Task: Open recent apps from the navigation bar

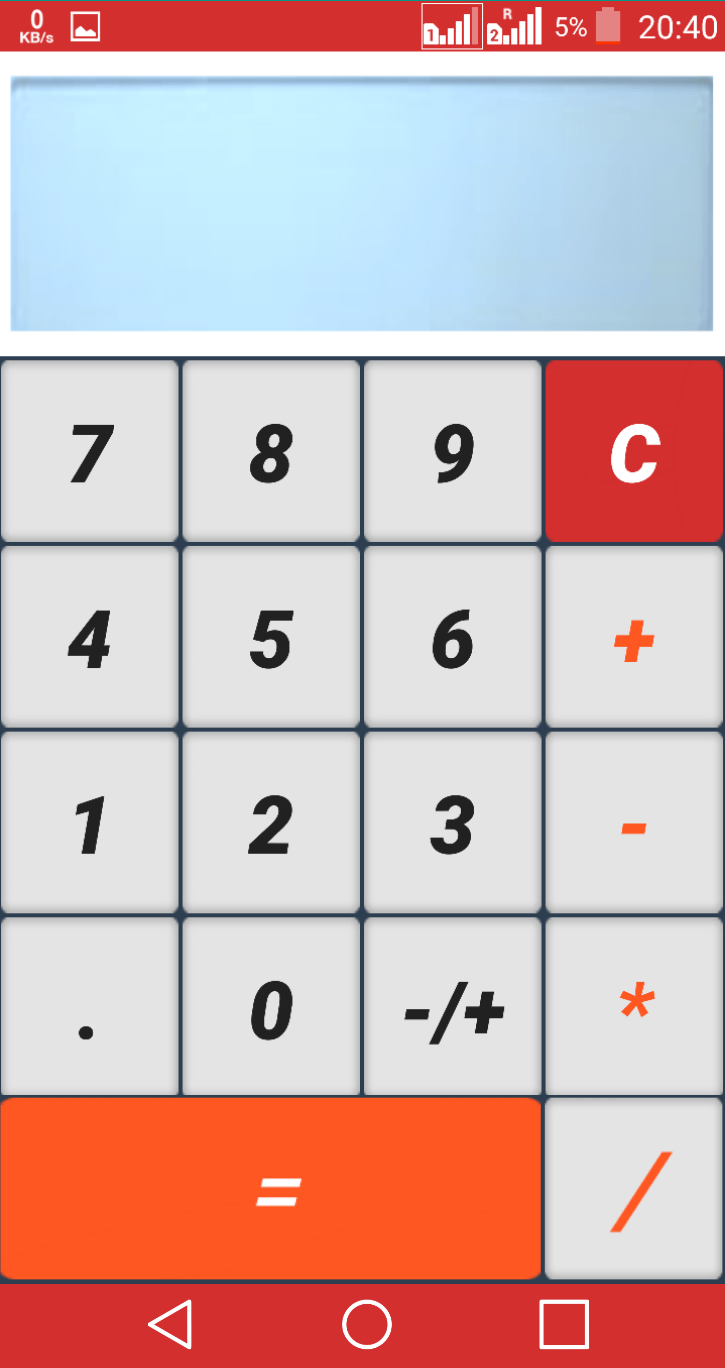Action: (564, 1325)
